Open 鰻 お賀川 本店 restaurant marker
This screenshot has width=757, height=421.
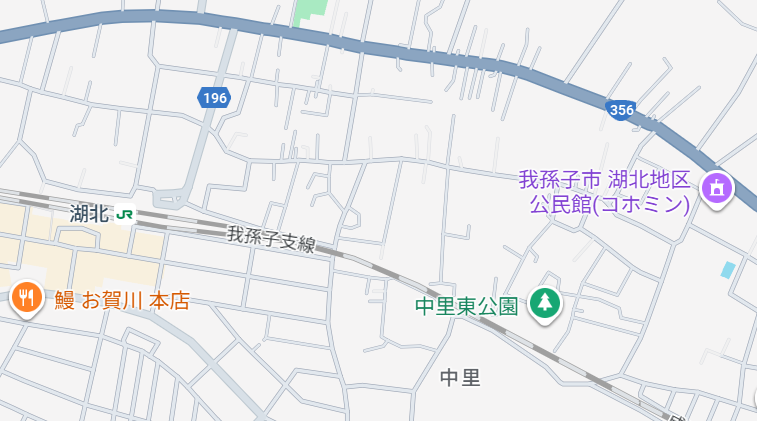25,297
